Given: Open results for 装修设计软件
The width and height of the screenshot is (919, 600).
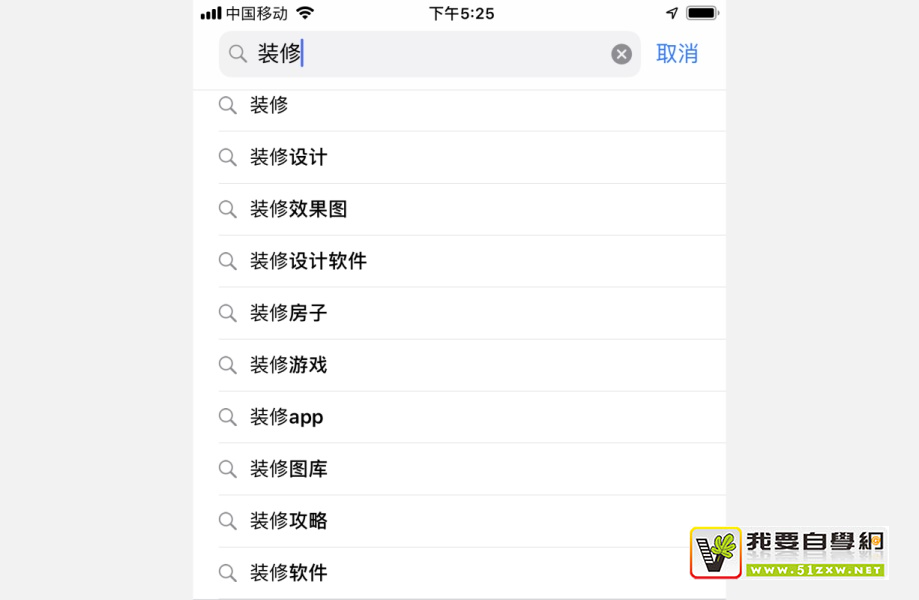Looking at the screenshot, I should 308,261.
